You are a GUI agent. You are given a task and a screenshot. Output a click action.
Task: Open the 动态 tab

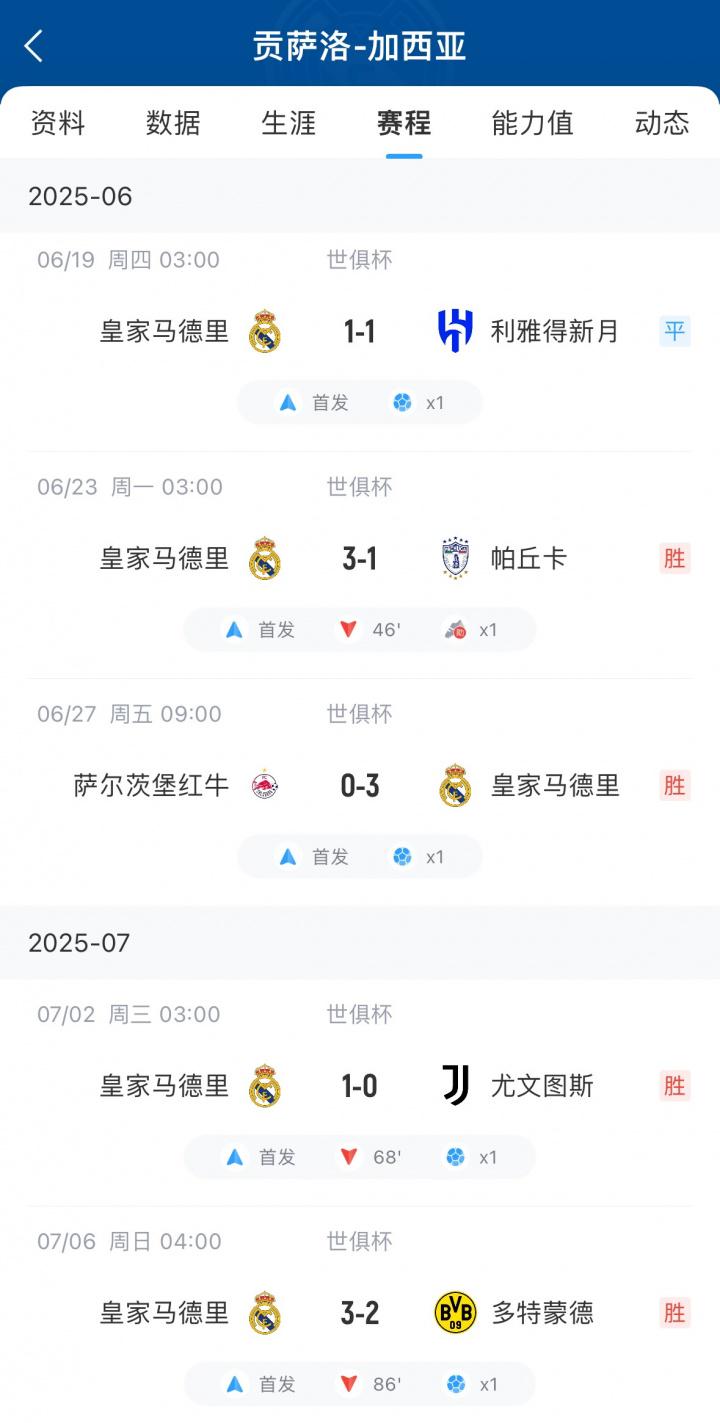[662, 123]
